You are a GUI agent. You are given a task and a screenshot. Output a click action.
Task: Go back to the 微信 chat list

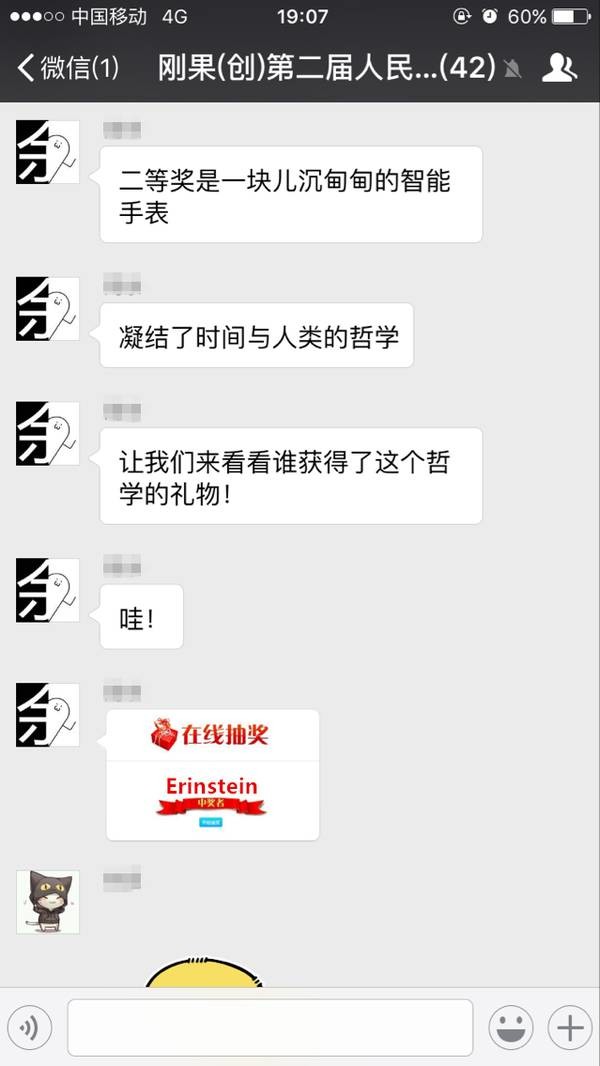pos(67,68)
